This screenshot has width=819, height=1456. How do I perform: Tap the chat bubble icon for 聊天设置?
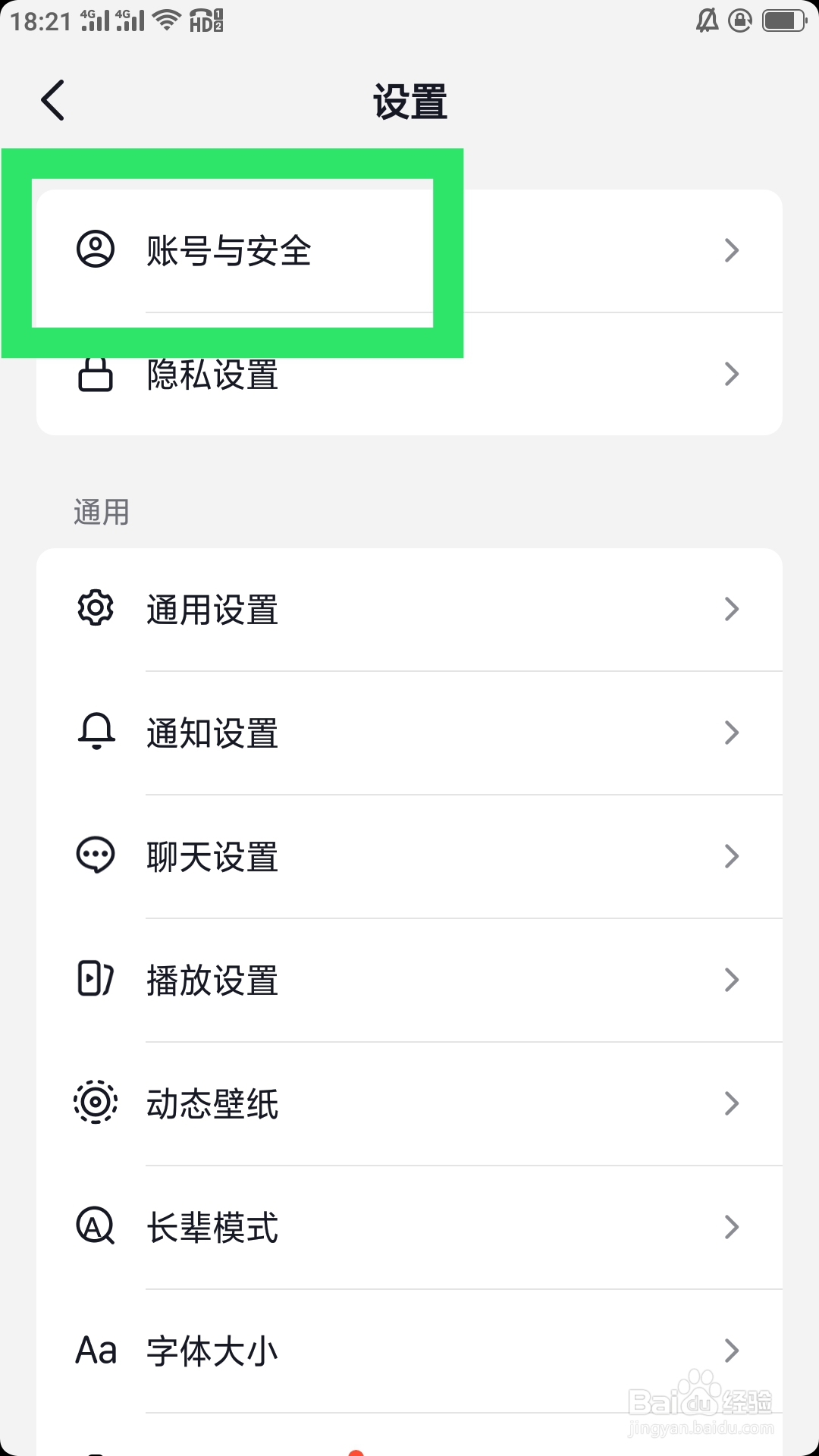tap(96, 855)
